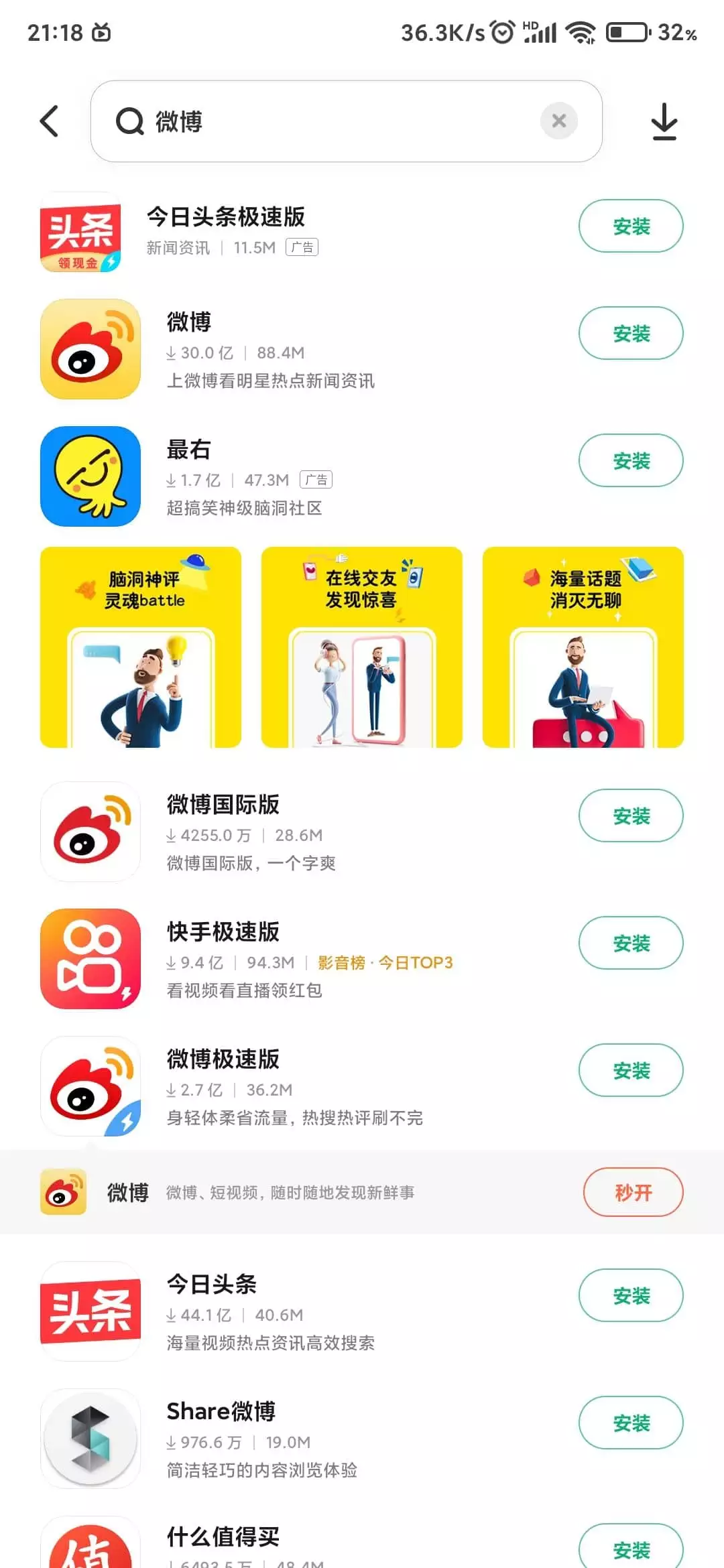
Task: View the 在线交友 发现惊喜 screenshot
Action: coord(362,647)
